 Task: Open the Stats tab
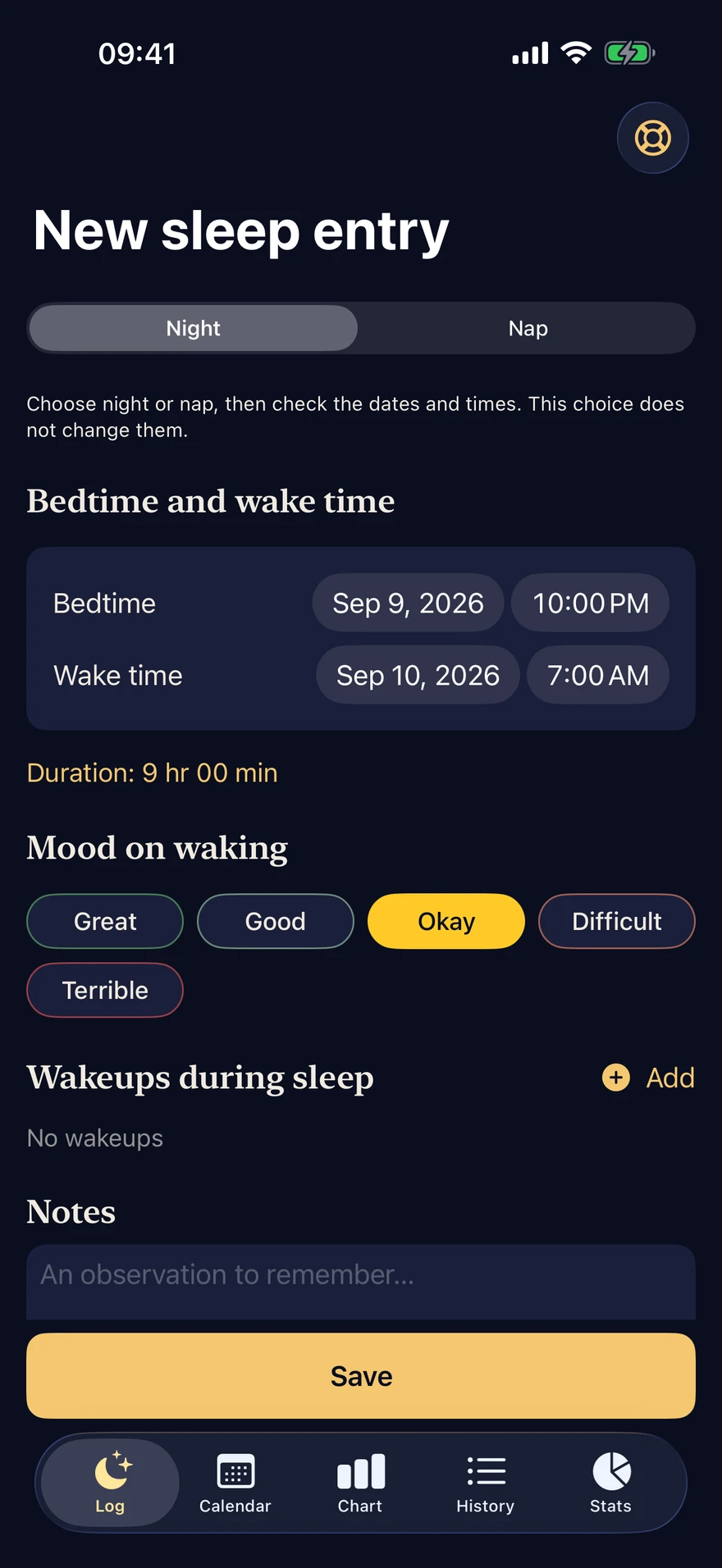click(x=611, y=1483)
